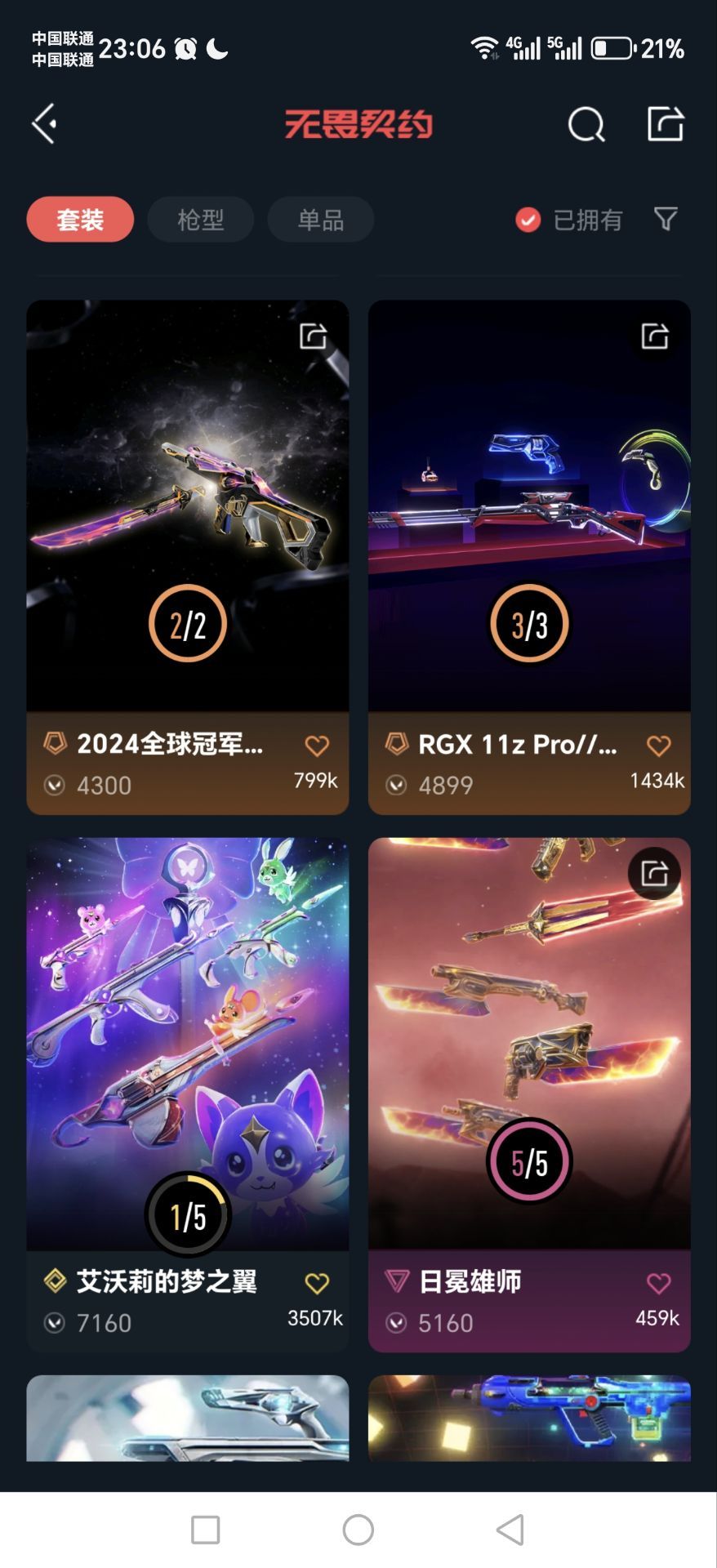This screenshot has width=717, height=1568.
Task: Tap the share icon on the 日冕雄师 card
Action: click(653, 872)
